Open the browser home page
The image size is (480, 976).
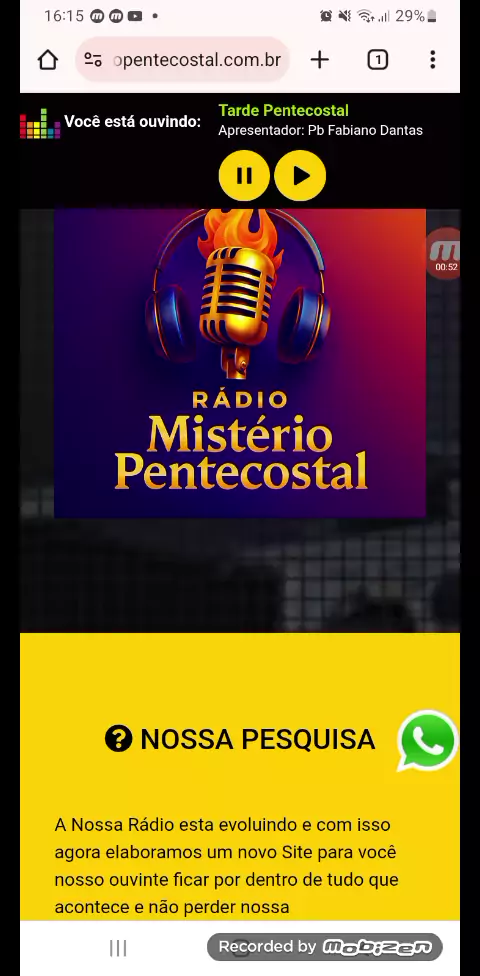(x=48, y=60)
